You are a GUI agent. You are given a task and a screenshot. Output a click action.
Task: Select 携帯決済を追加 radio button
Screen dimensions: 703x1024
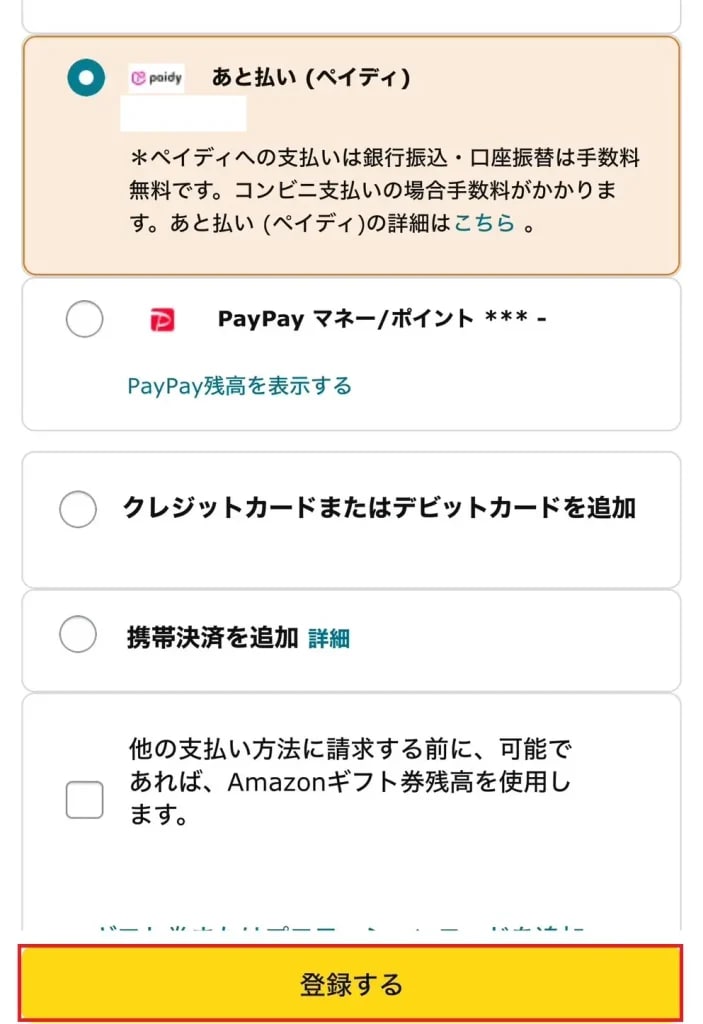pyautogui.click(x=78, y=635)
